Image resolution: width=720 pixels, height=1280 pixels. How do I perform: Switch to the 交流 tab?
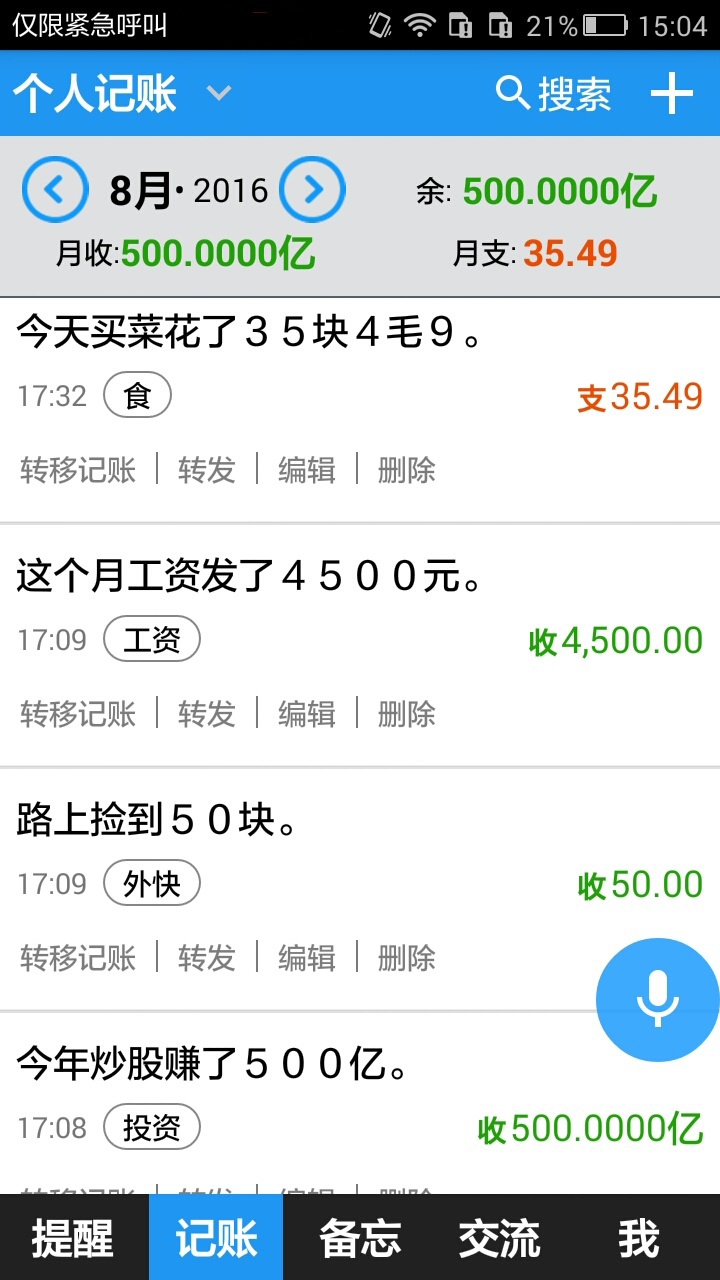499,1238
